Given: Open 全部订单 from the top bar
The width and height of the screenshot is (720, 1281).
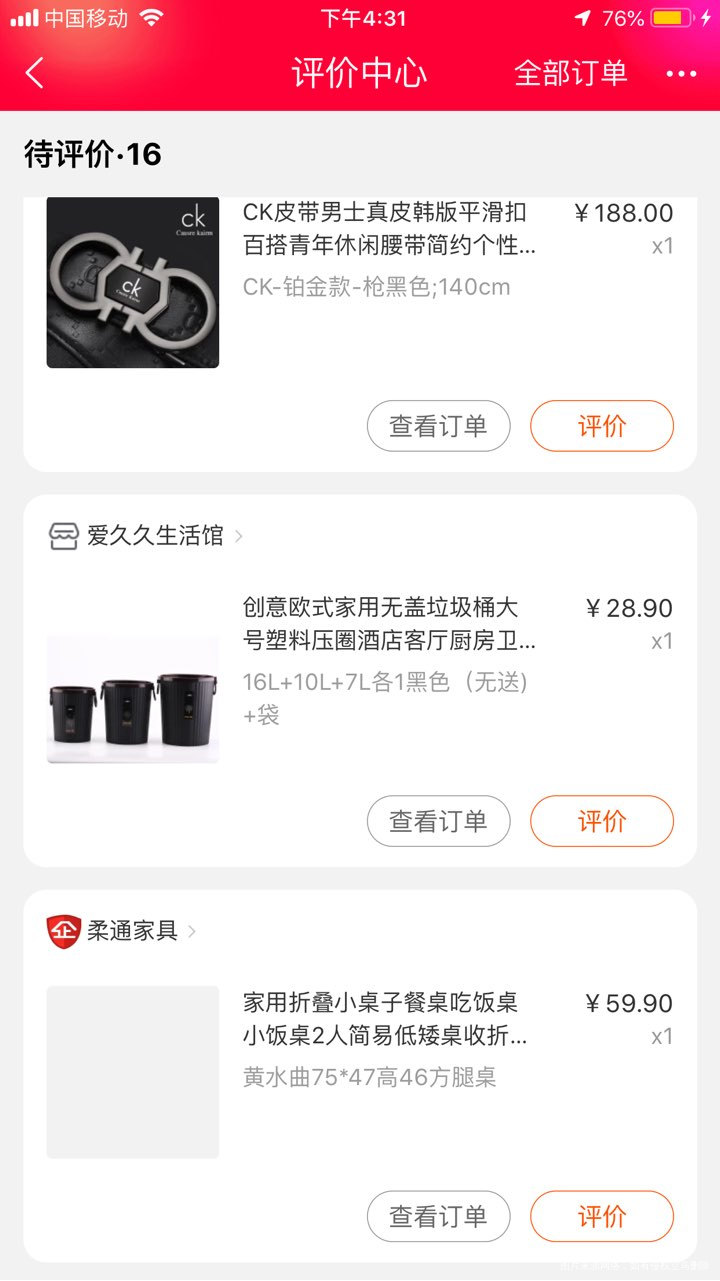Looking at the screenshot, I should [571, 74].
